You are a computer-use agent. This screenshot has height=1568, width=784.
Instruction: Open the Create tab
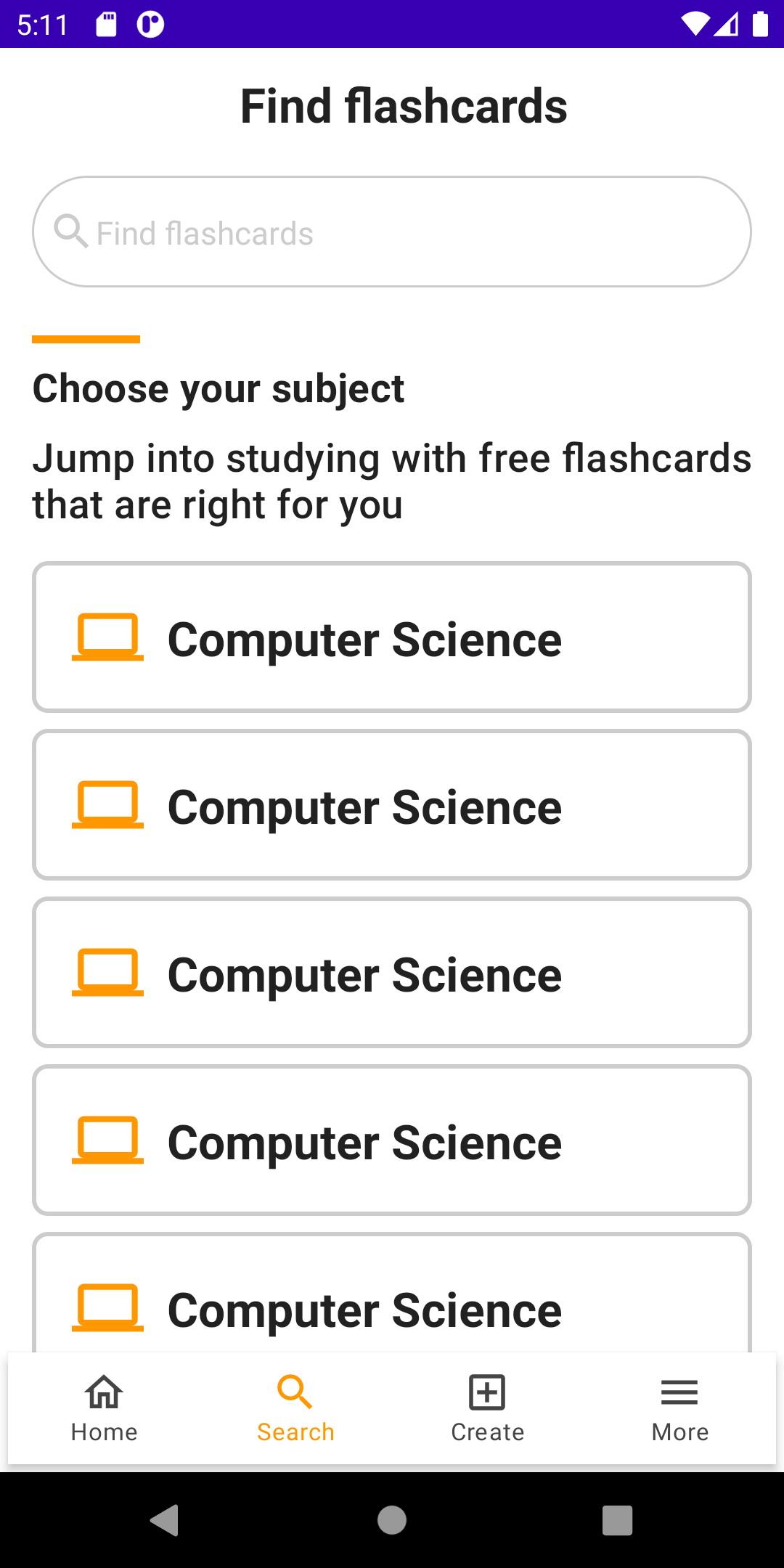(x=487, y=1408)
